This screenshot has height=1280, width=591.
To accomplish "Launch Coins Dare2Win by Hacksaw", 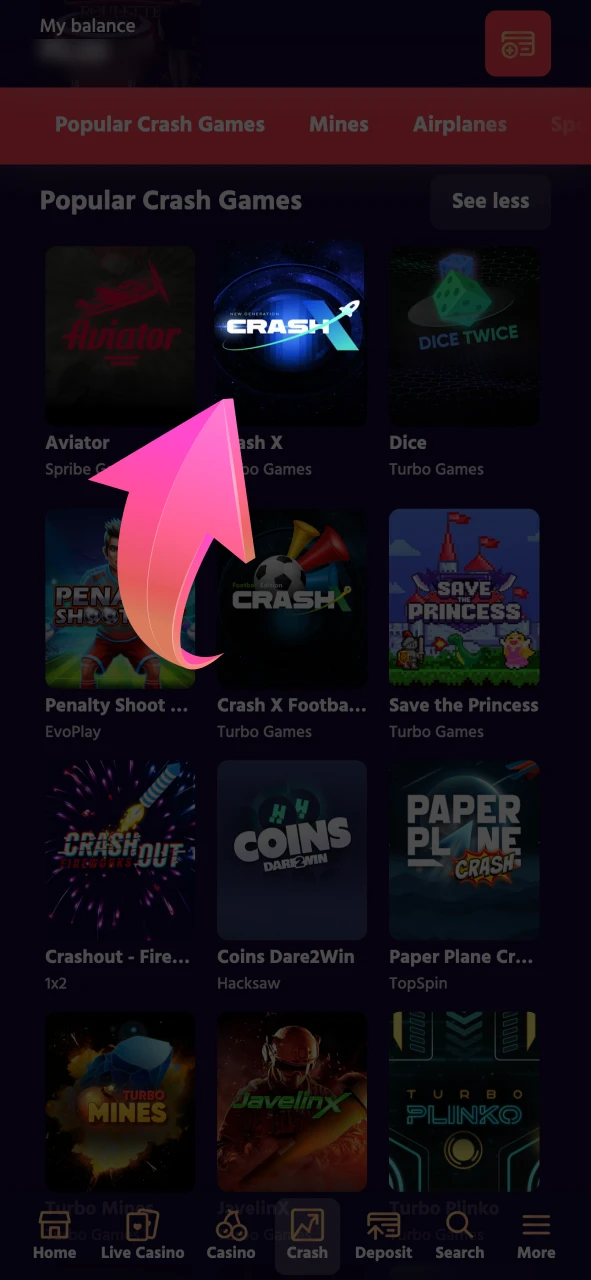I will [292, 850].
